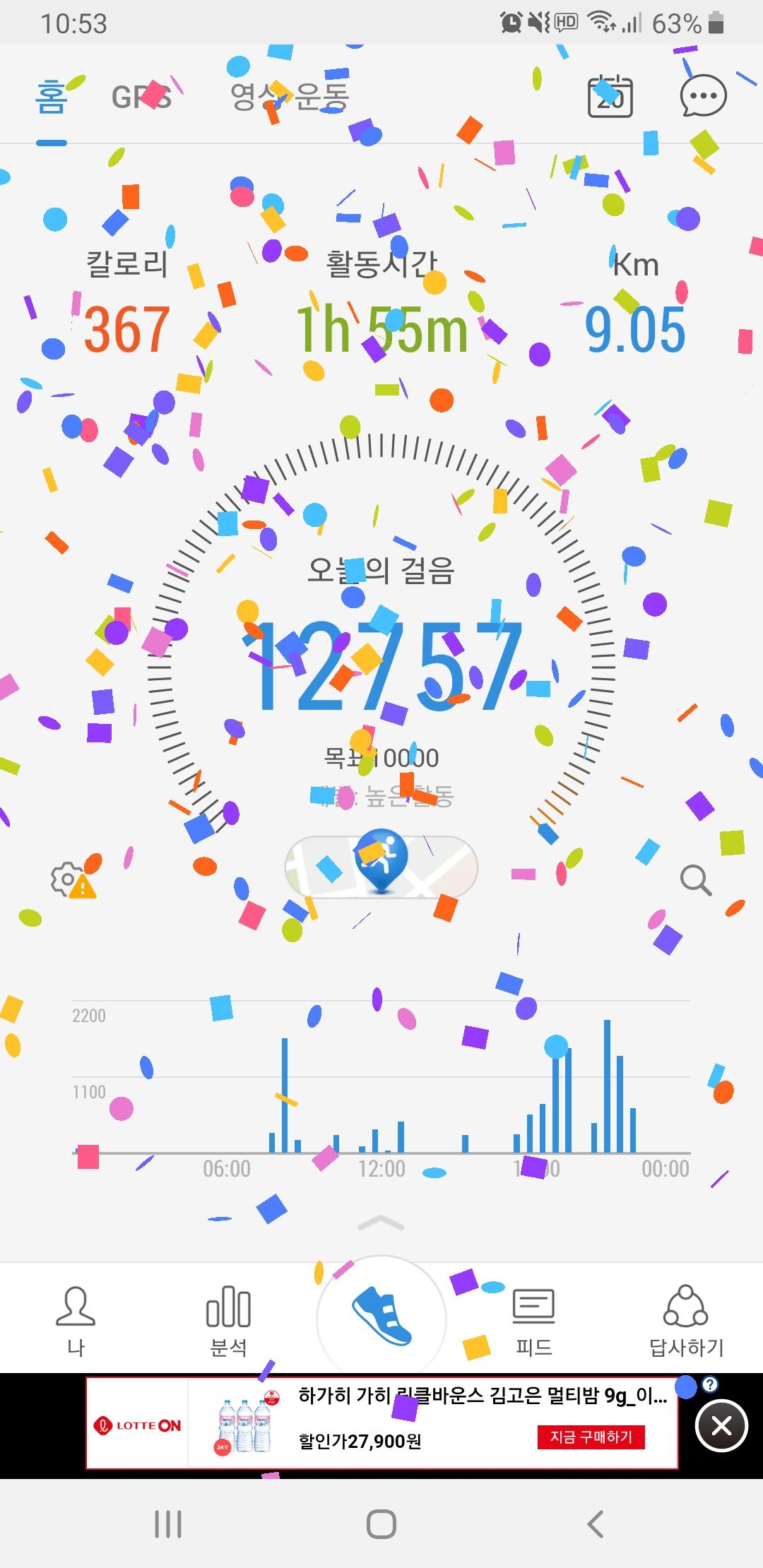The height and width of the screenshot is (1568, 763).
Task: Open the chat messages icon
Action: pyautogui.click(x=703, y=97)
